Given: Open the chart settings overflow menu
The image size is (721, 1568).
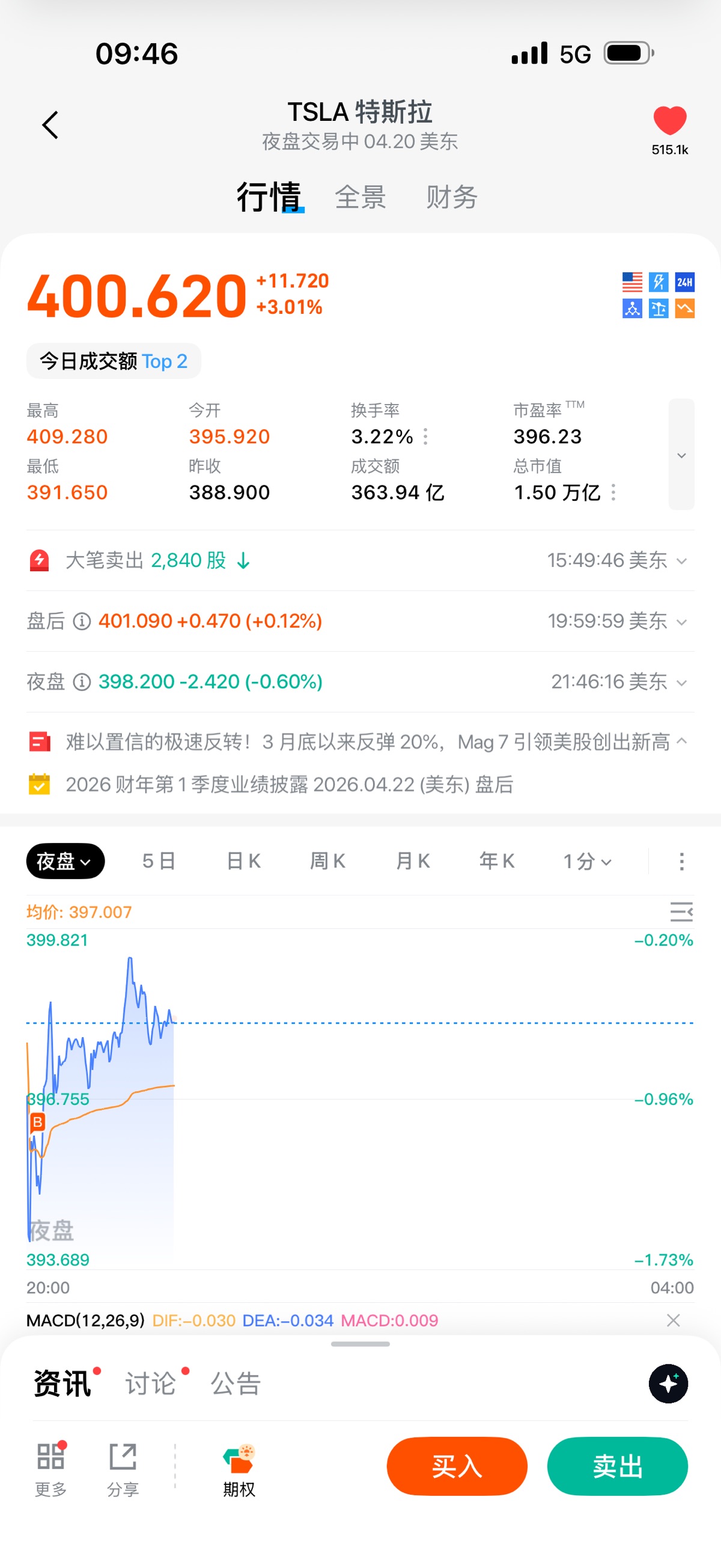Looking at the screenshot, I should [681, 862].
